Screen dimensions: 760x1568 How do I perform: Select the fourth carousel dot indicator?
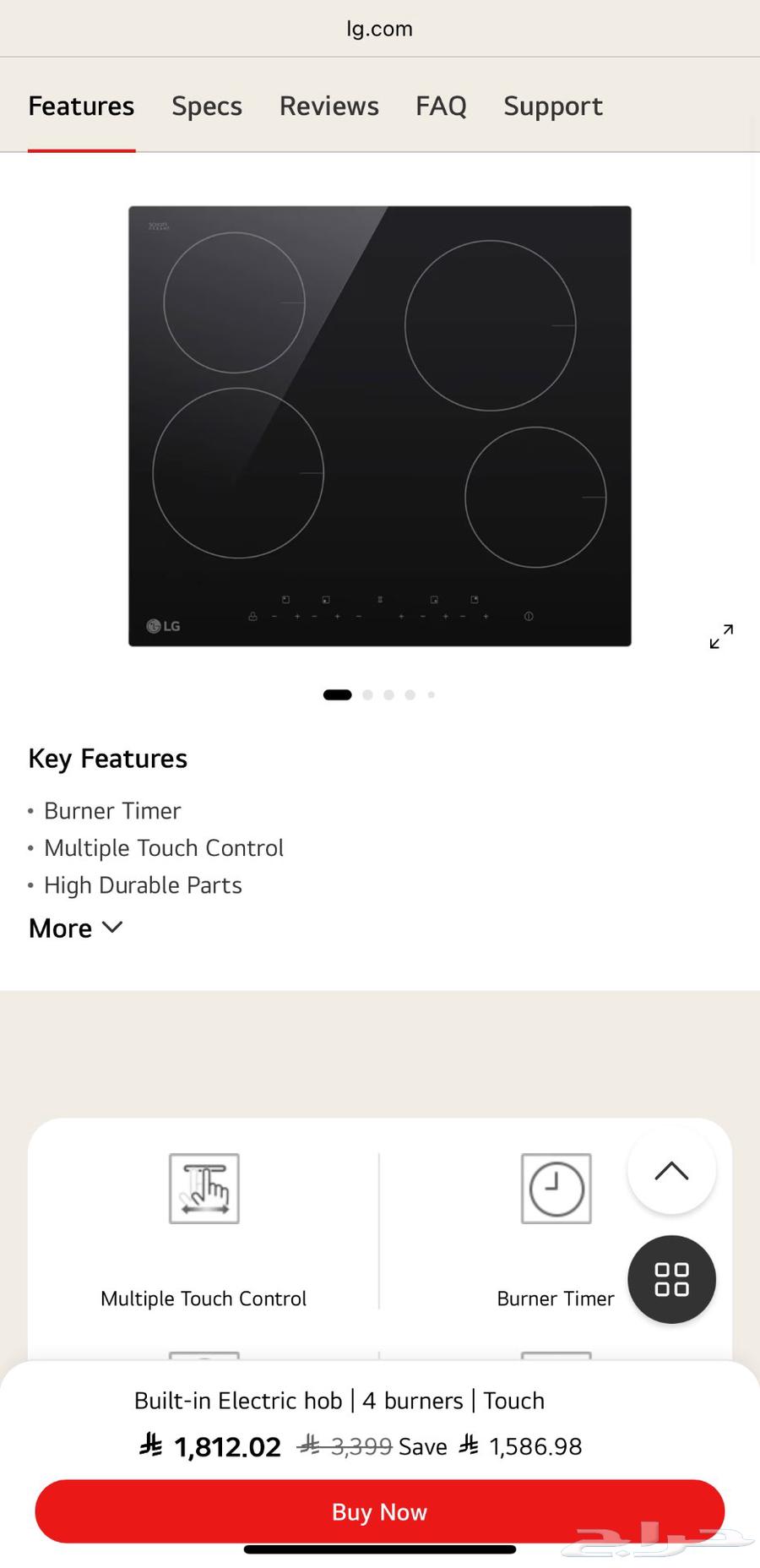tap(410, 694)
